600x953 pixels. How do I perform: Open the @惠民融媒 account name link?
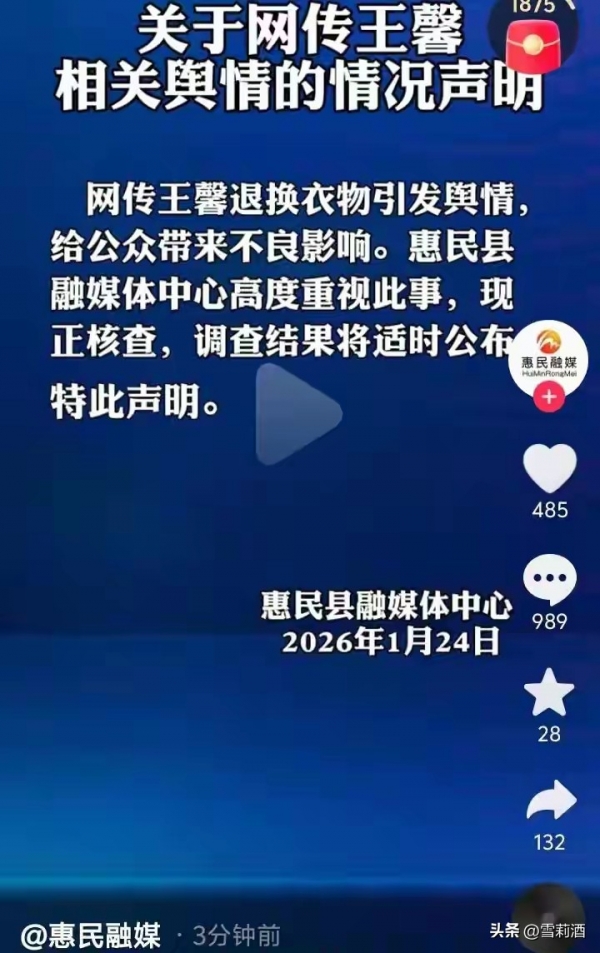(x=91, y=935)
